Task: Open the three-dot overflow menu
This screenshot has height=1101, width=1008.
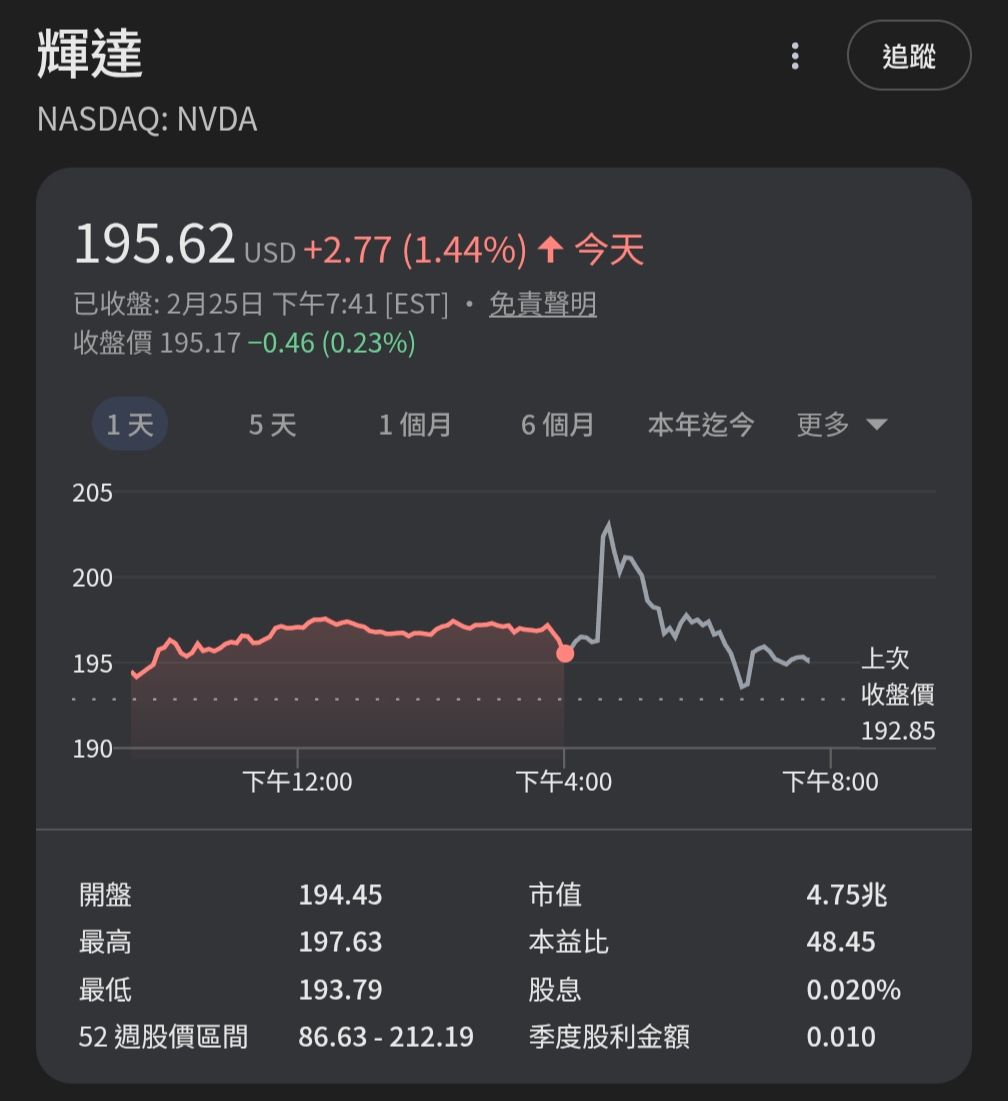Action: pos(795,56)
